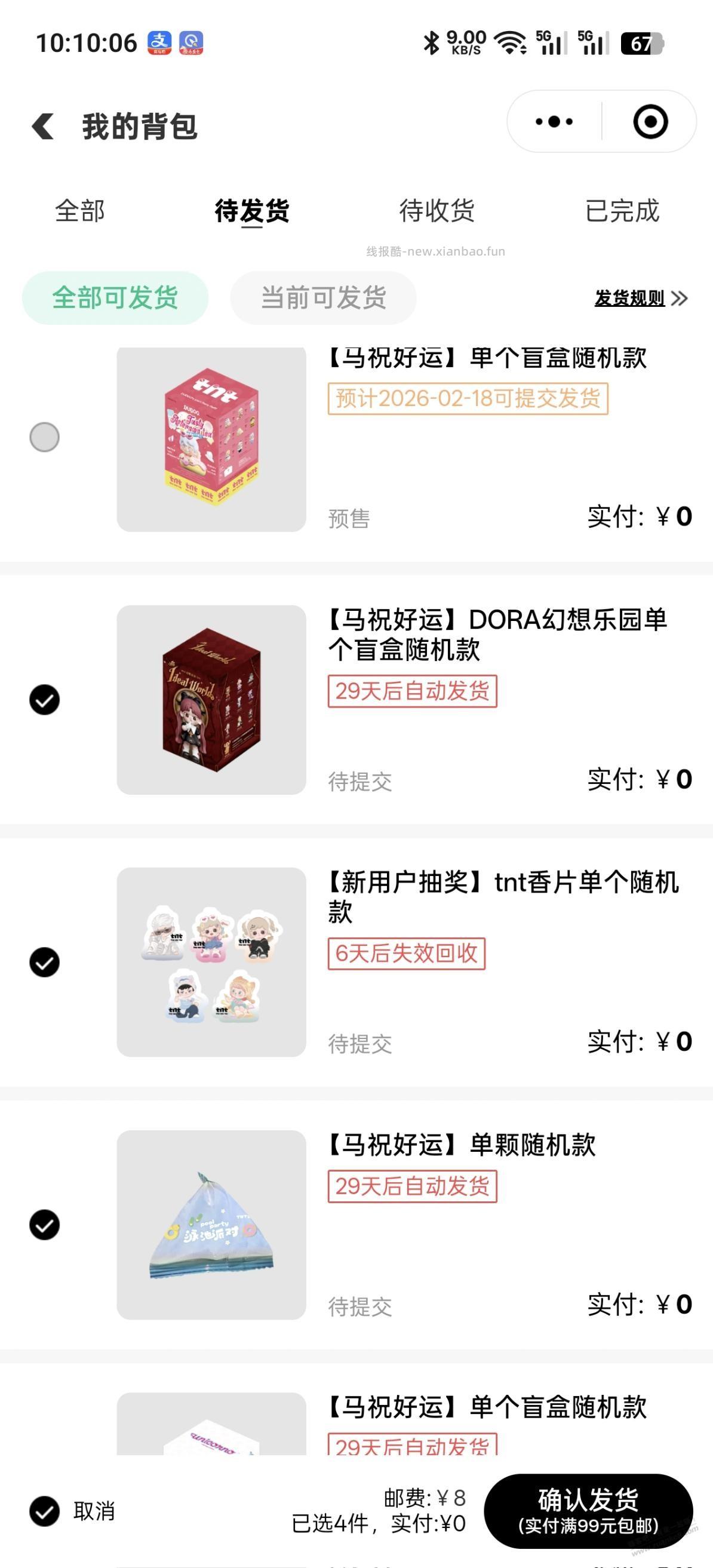This screenshot has width=713, height=1568.
Task: Uncheck the 单颗随机款 item
Action: pyautogui.click(x=44, y=1225)
